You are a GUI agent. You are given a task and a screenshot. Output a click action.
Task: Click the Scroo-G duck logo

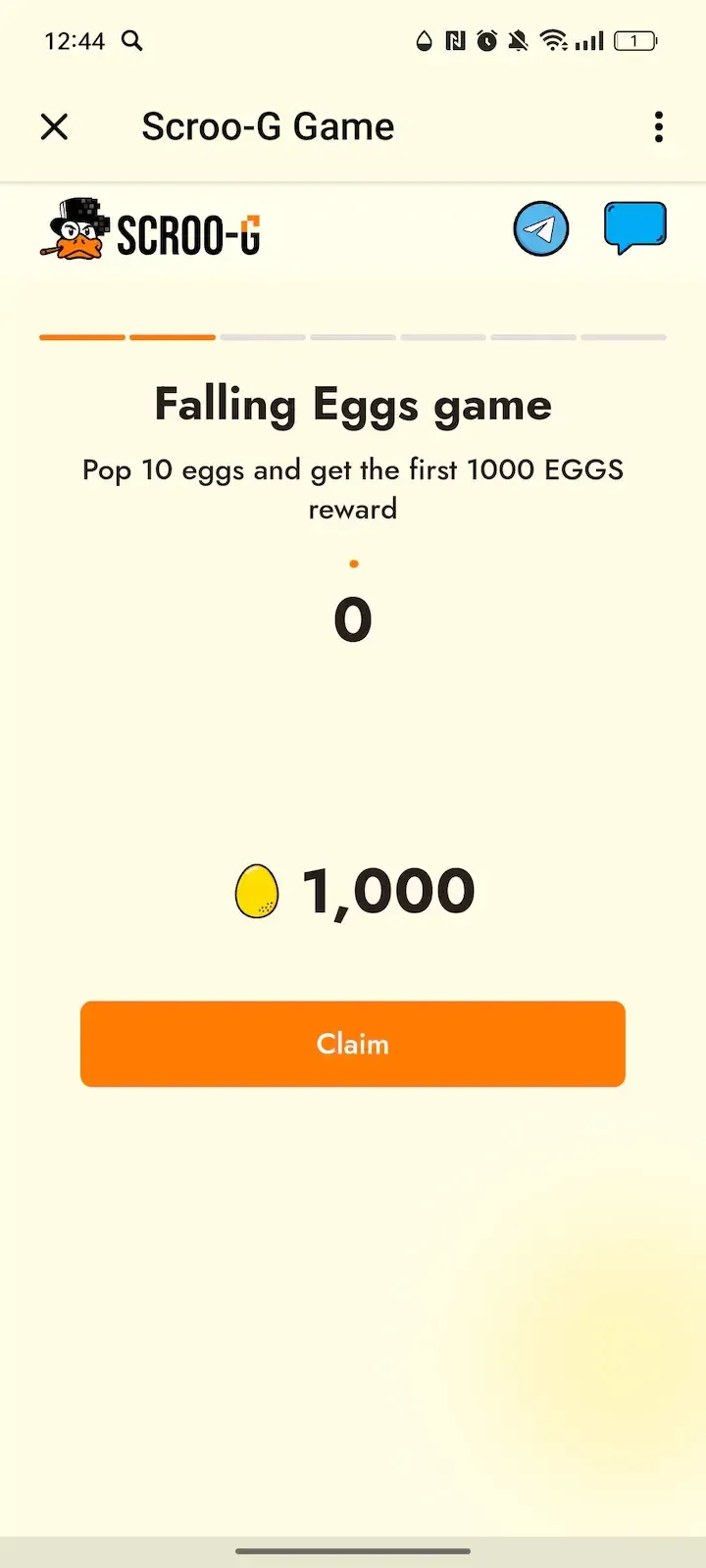tap(75, 229)
